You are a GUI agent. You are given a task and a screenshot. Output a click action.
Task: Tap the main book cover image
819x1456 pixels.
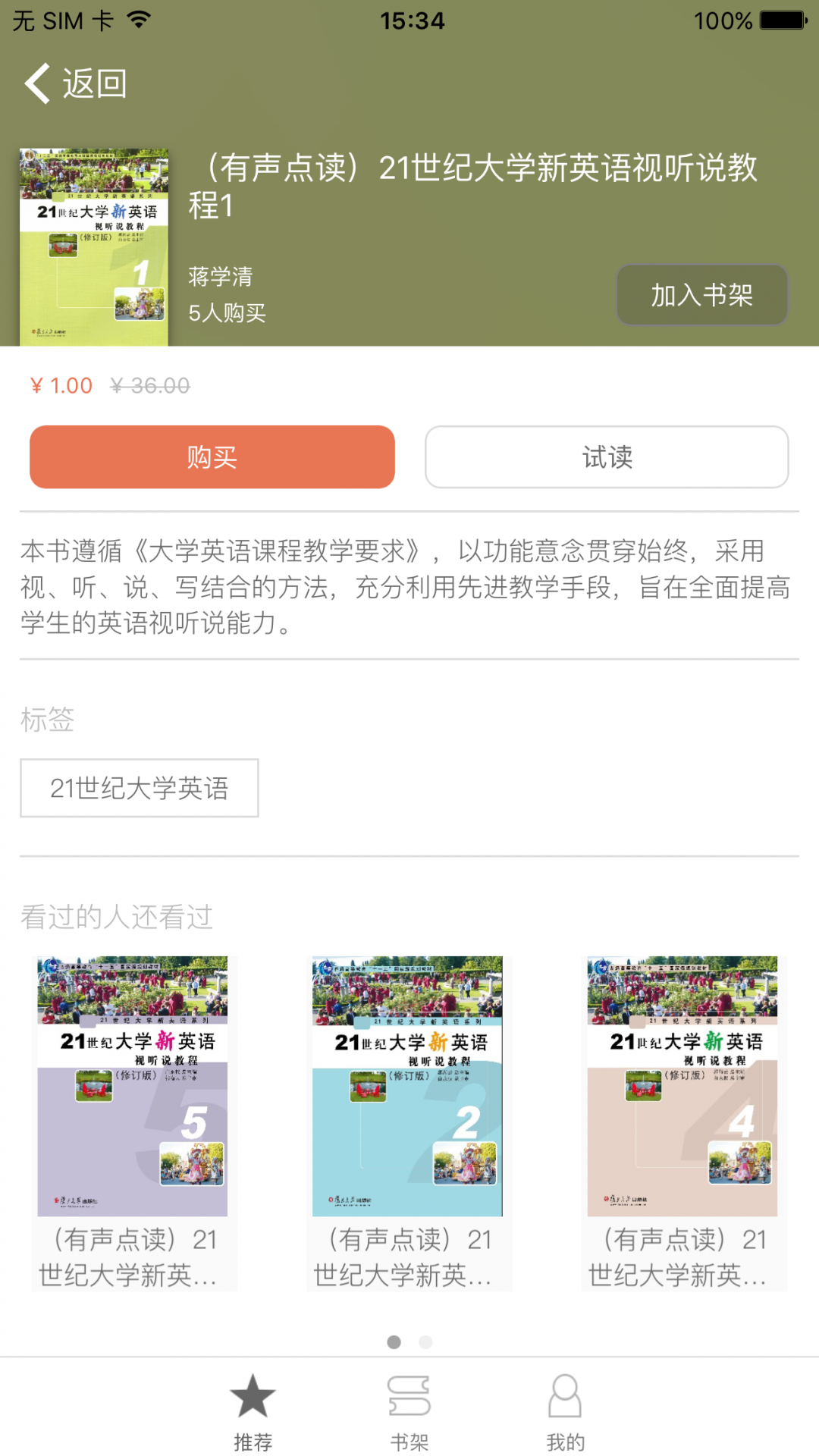pyautogui.click(x=94, y=247)
